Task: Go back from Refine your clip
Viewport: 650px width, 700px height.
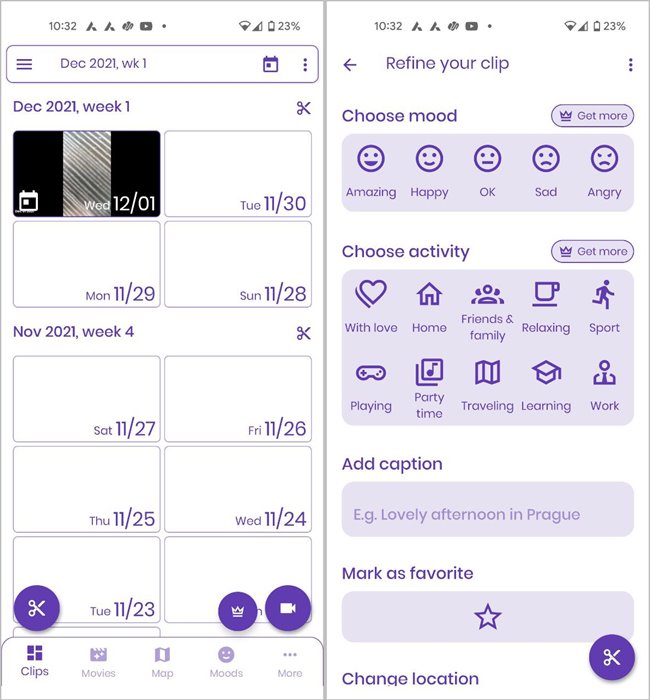Action: click(x=350, y=64)
